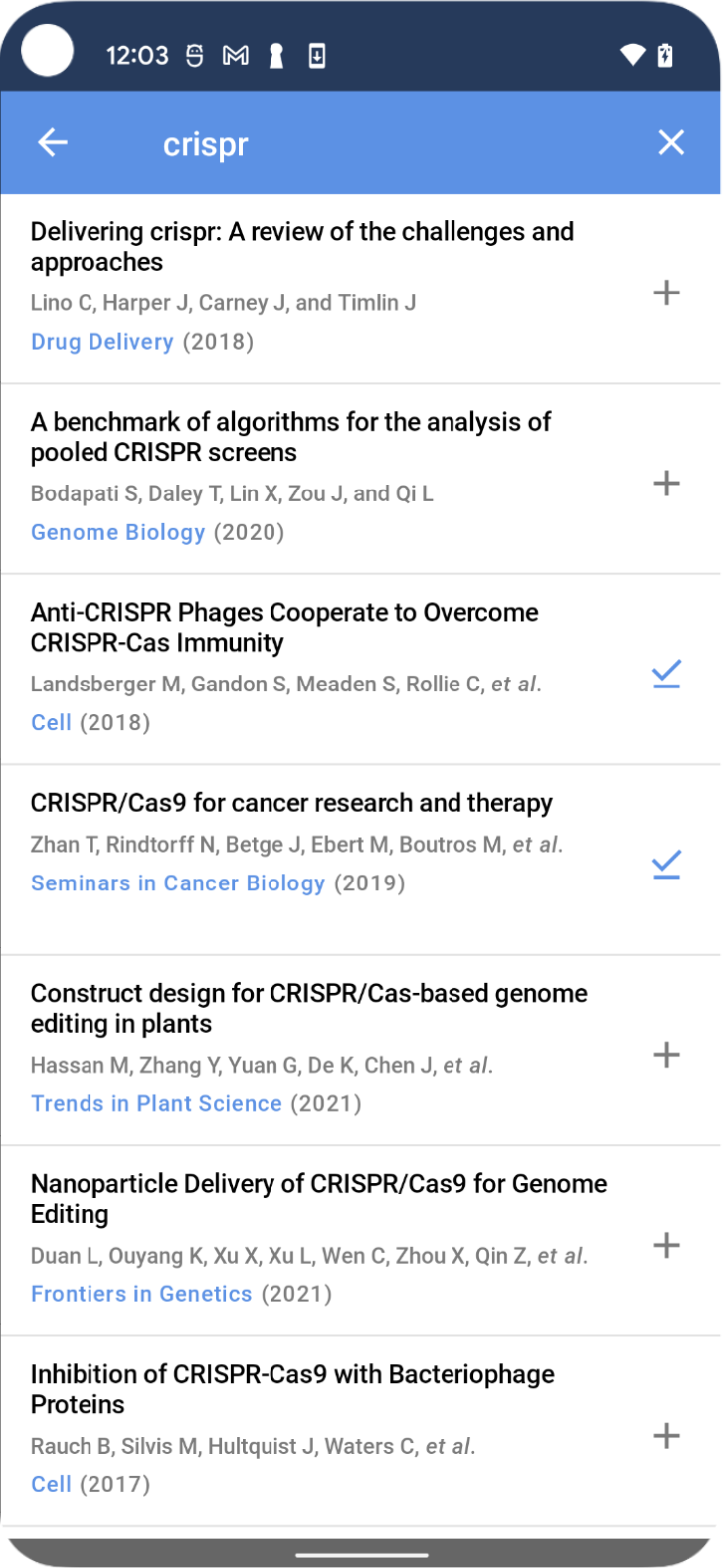Add the Inhibition of CRISPR-Cas9 paper
Screen dimensions: 723x1568
(x=666, y=1436)
